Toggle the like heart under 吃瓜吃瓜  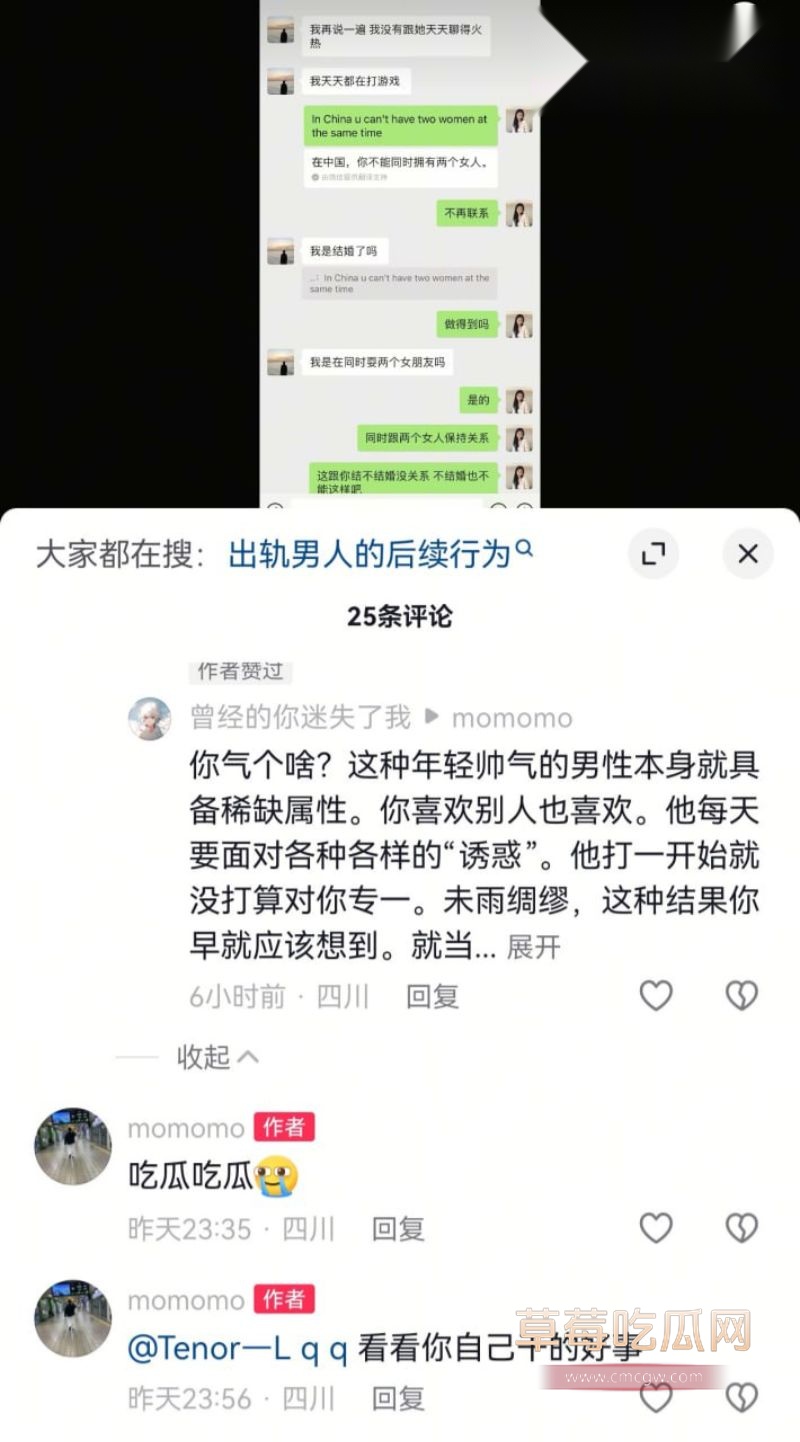[655, 1228]
